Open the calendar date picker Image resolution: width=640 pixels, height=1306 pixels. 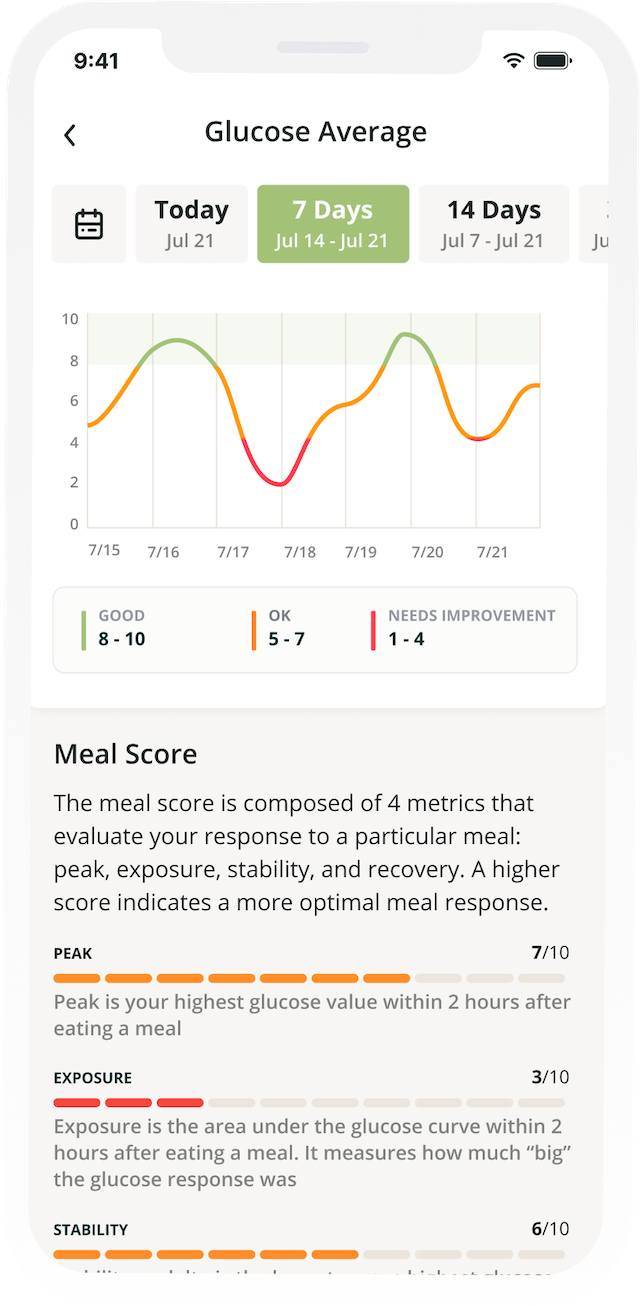tap(89, 224)
